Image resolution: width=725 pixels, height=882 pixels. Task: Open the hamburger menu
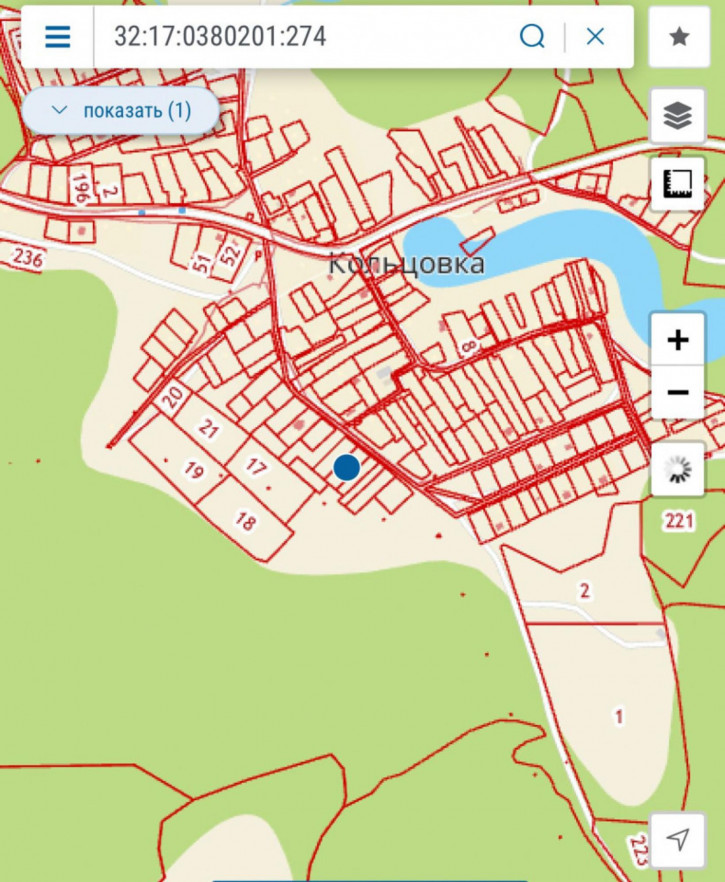pyautogui.click(x=58, y=38)
